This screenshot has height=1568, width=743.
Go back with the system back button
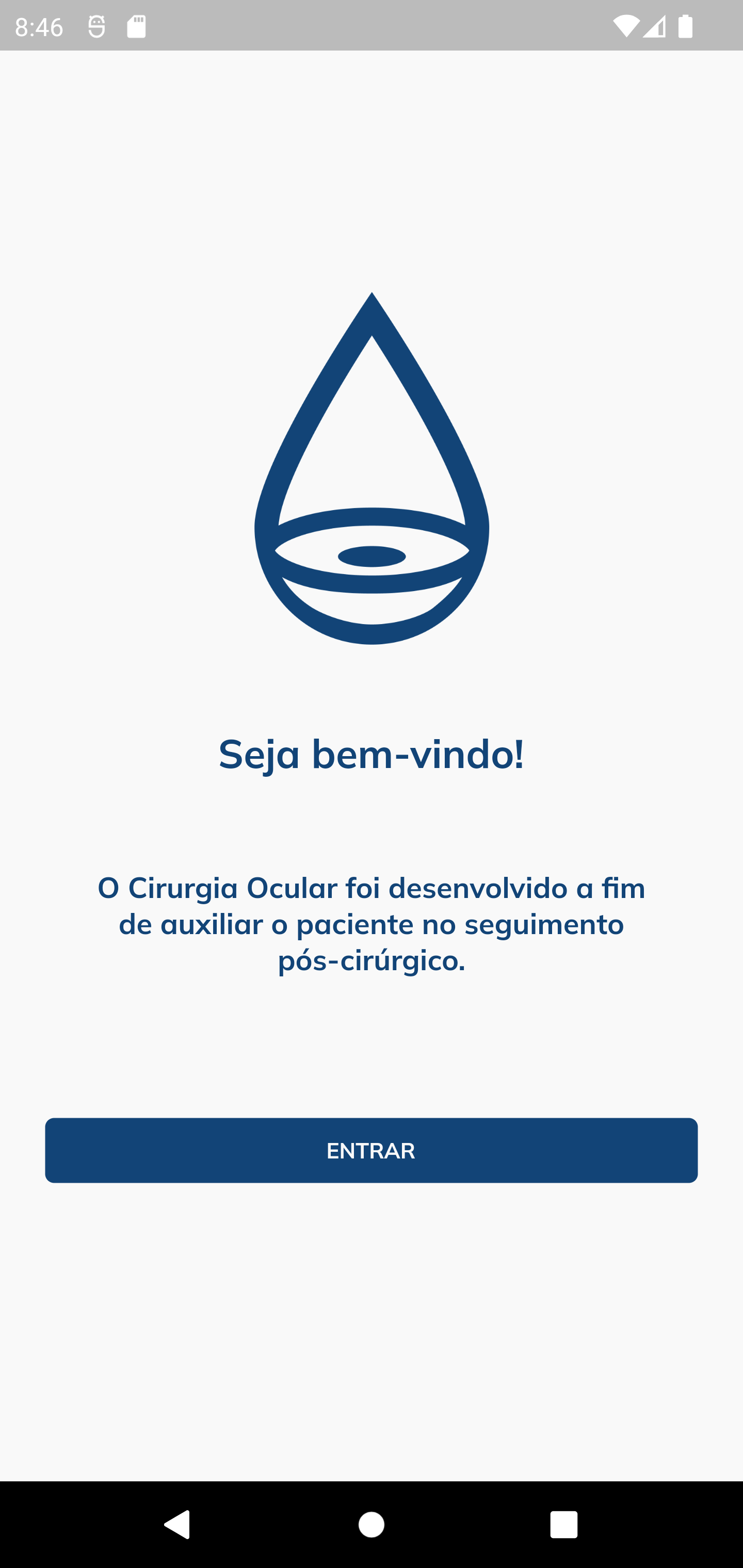click(x=177, y=1524)
